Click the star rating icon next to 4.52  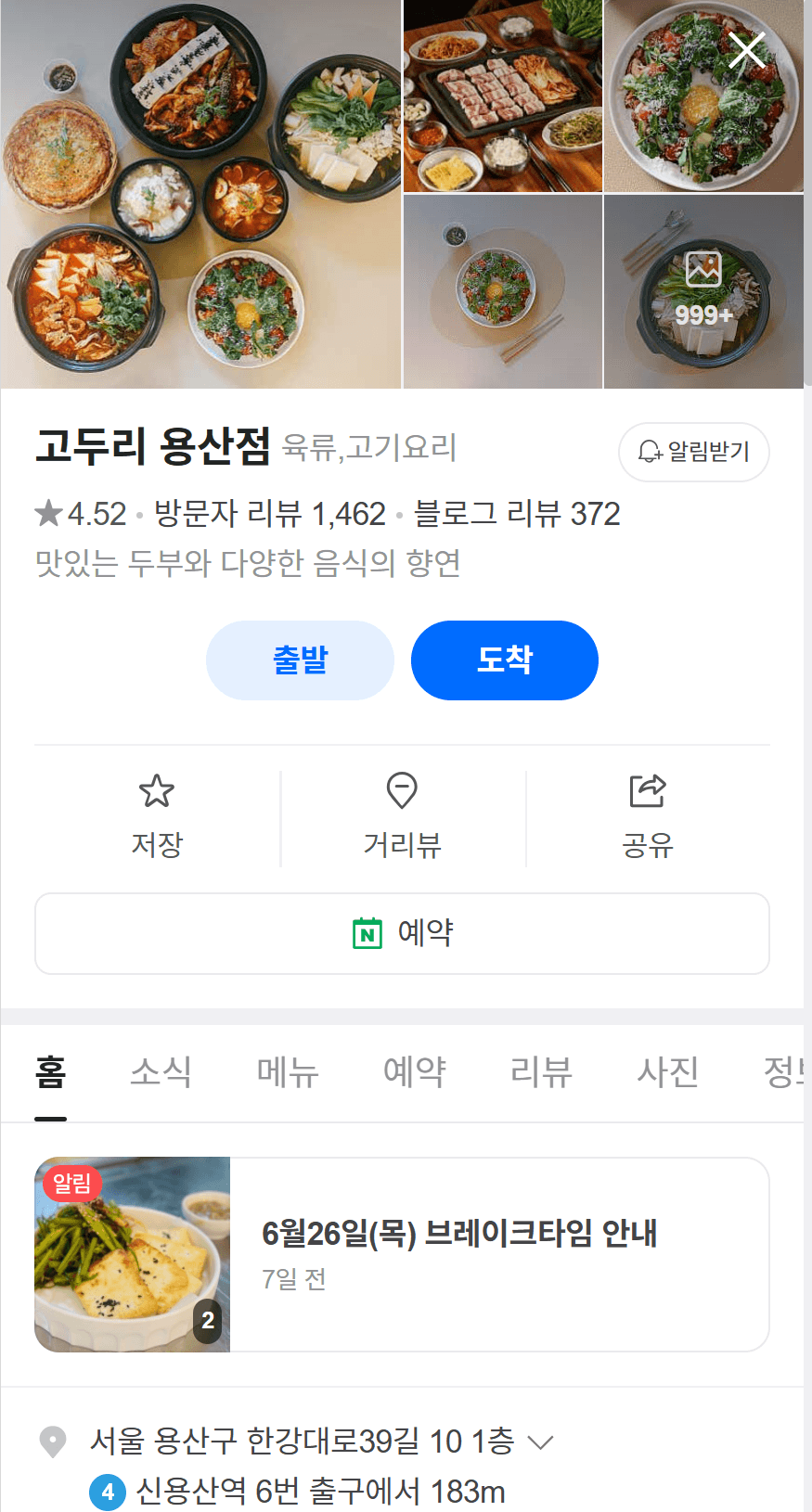46,512
